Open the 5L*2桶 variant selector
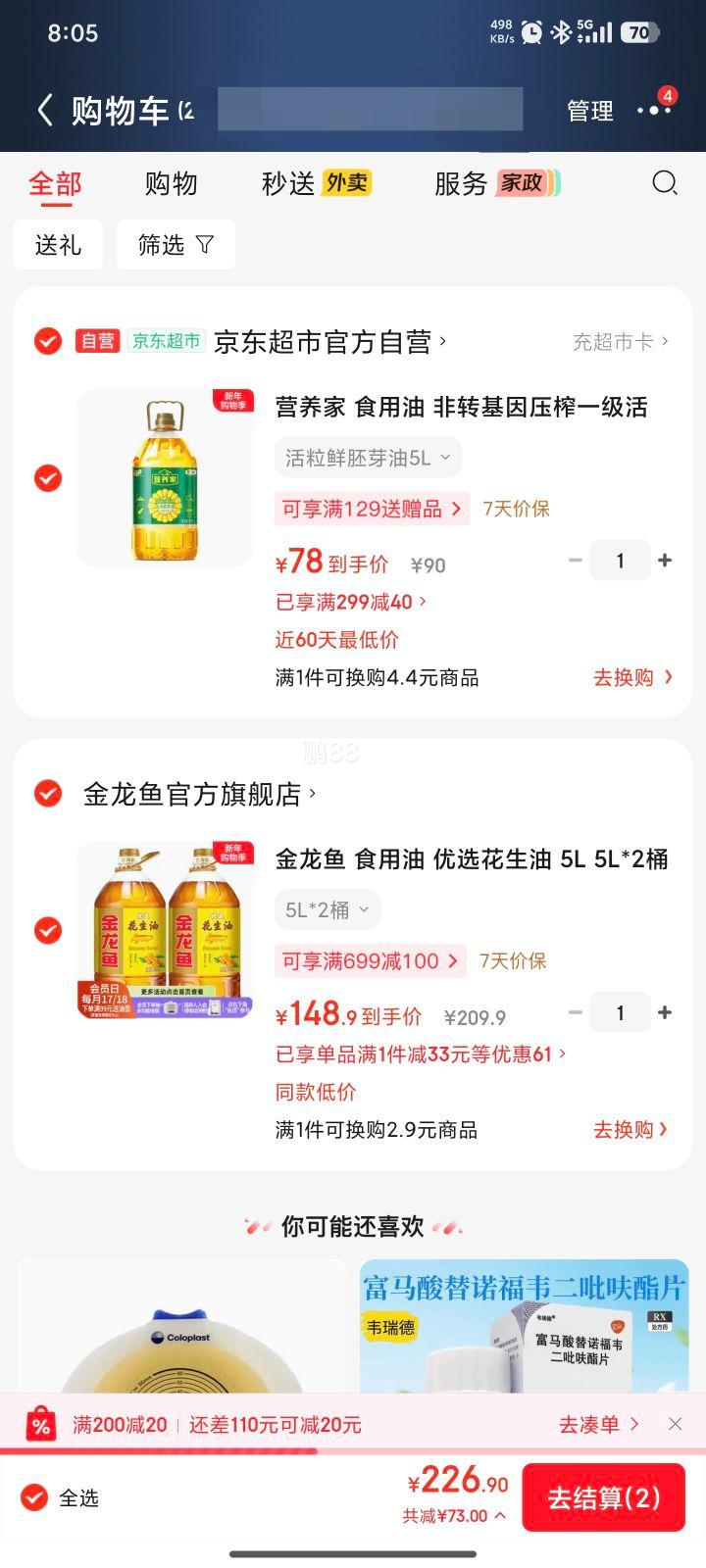 326,908
